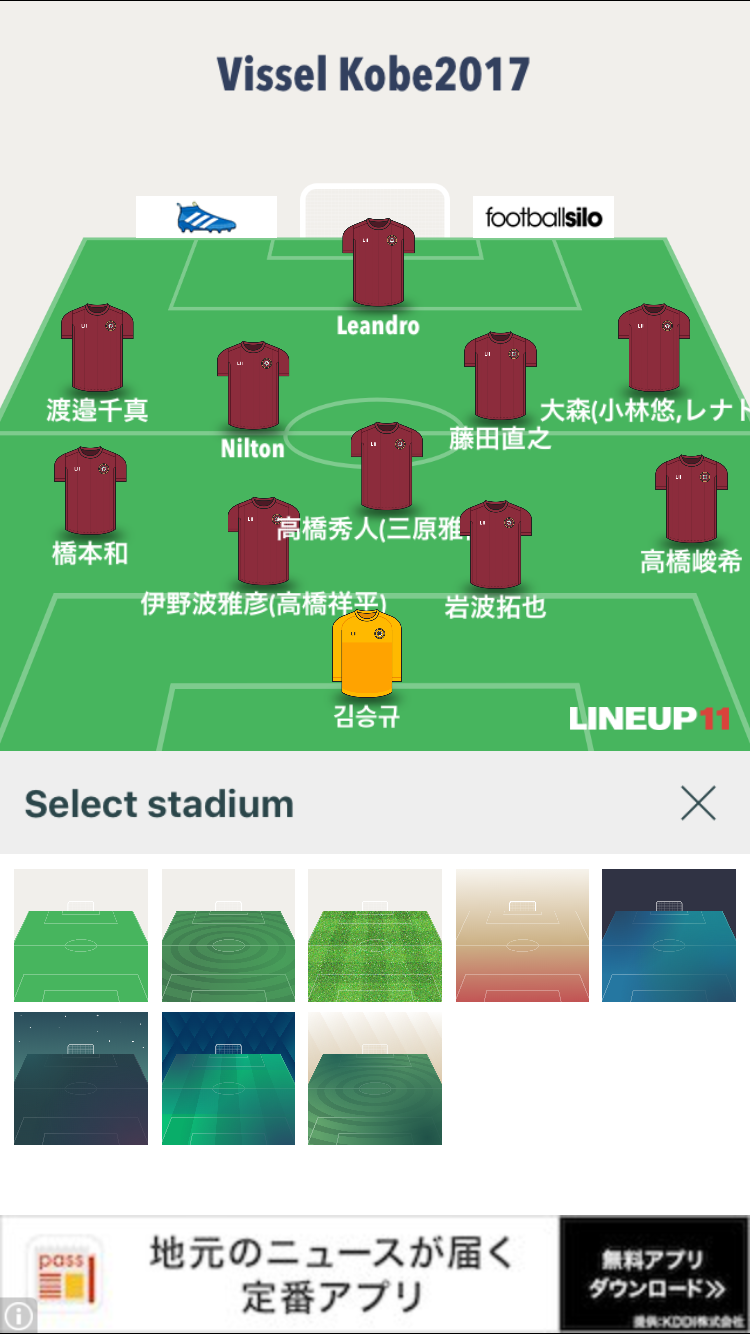The width and height of the screenshot is (750, 1334).
Task: Open the ad info icon
Action: click(18, 1315)
